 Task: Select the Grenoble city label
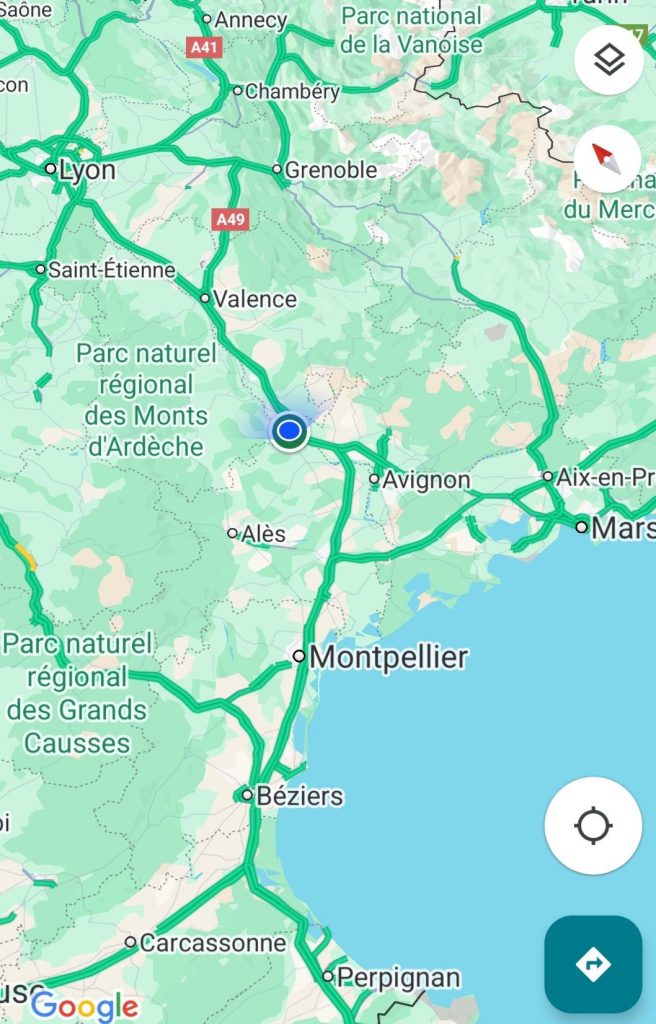[331, 170]
